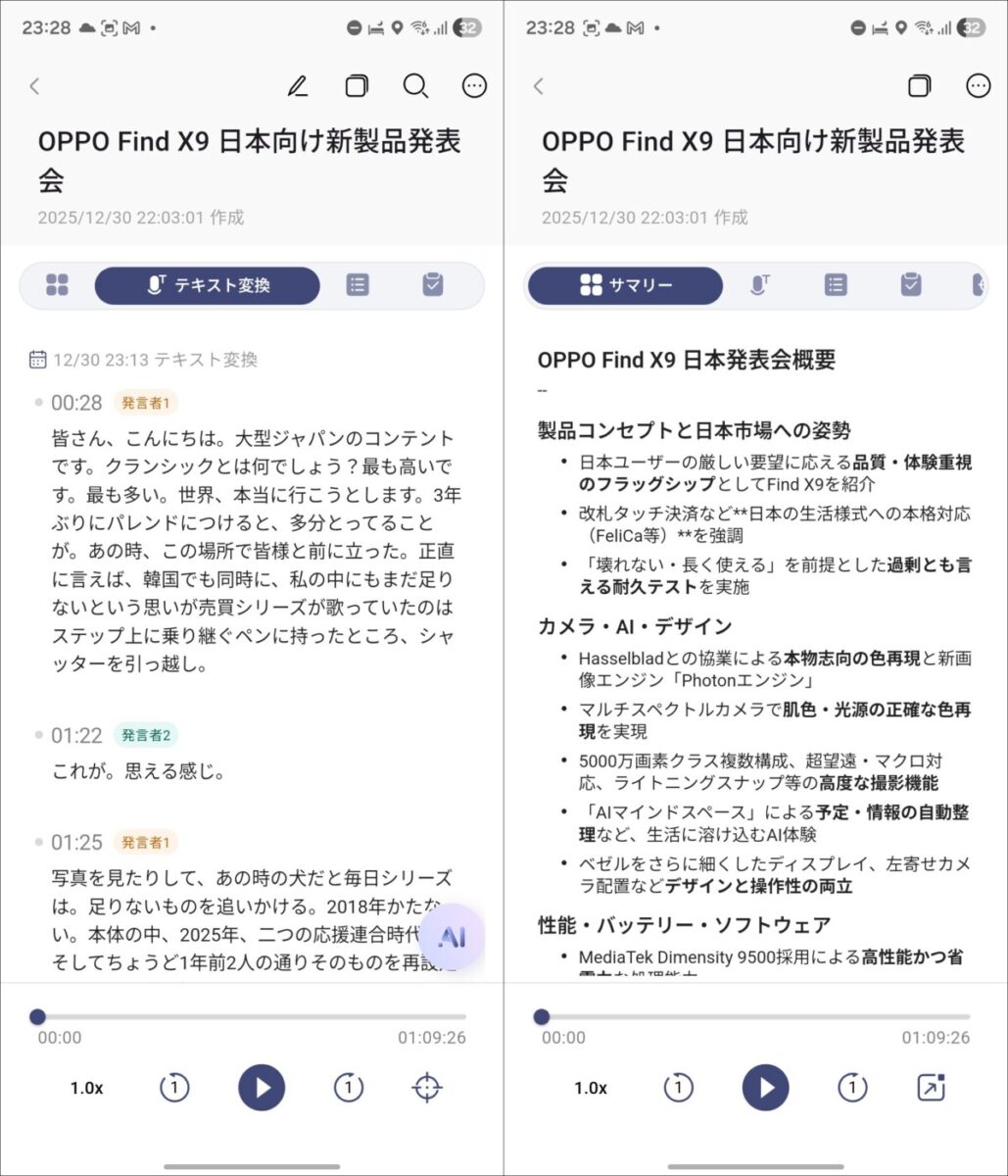Viewport: 1008px width, 1176px height.
Task: Tap the pen edit icon
Action: (298, 86)
